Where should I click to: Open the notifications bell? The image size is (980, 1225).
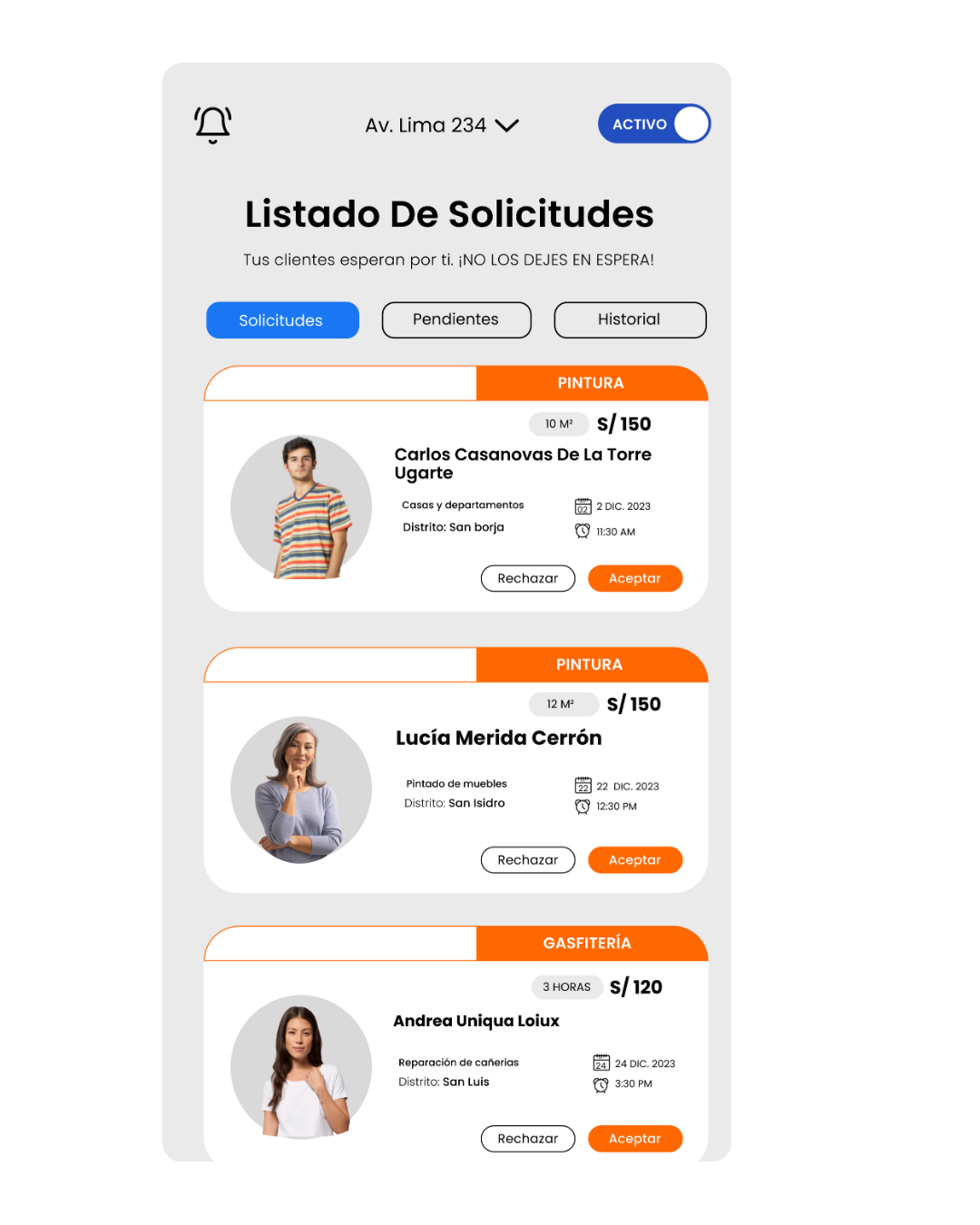[213, 124]
